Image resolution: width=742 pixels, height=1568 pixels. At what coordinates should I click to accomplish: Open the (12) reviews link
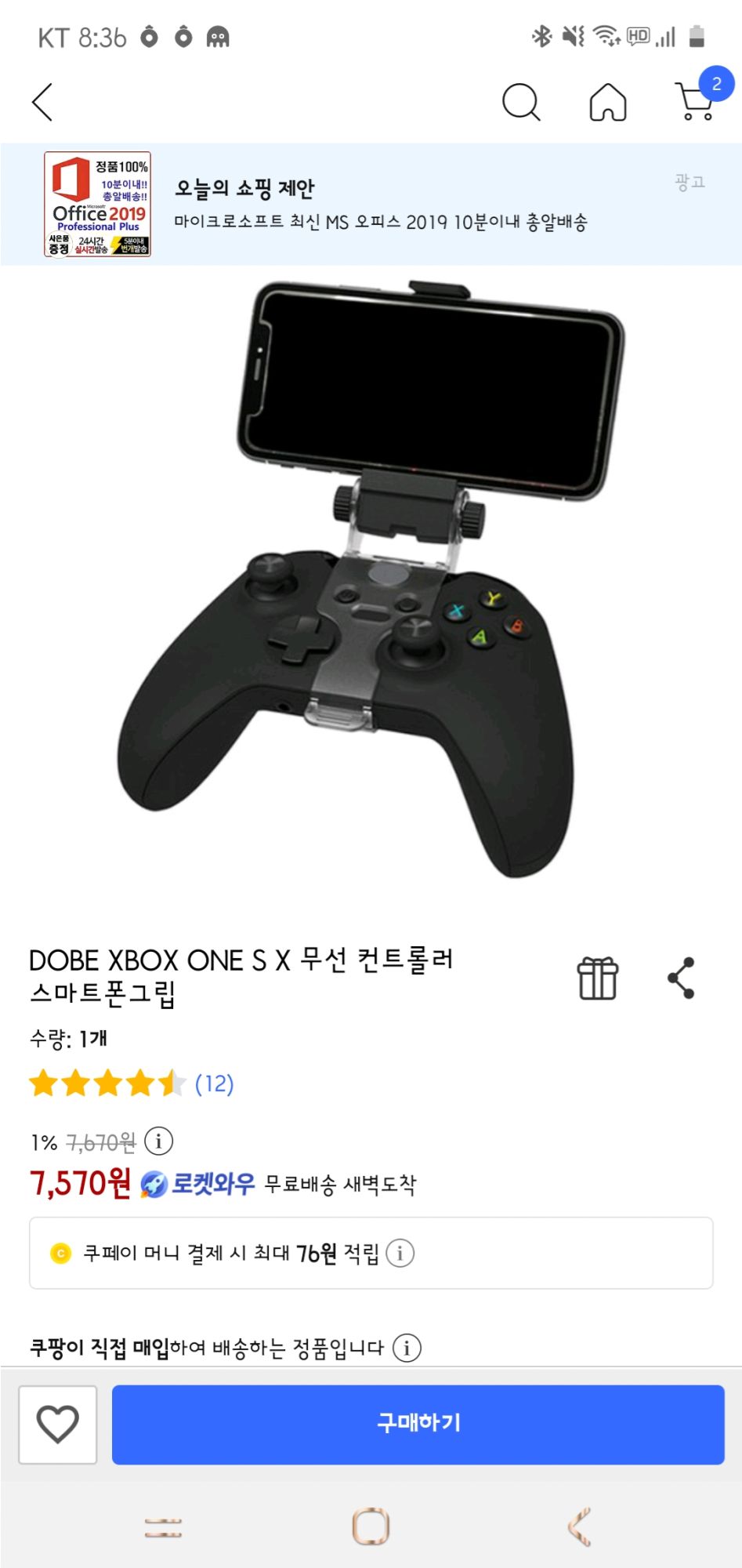coord(215,1084)
